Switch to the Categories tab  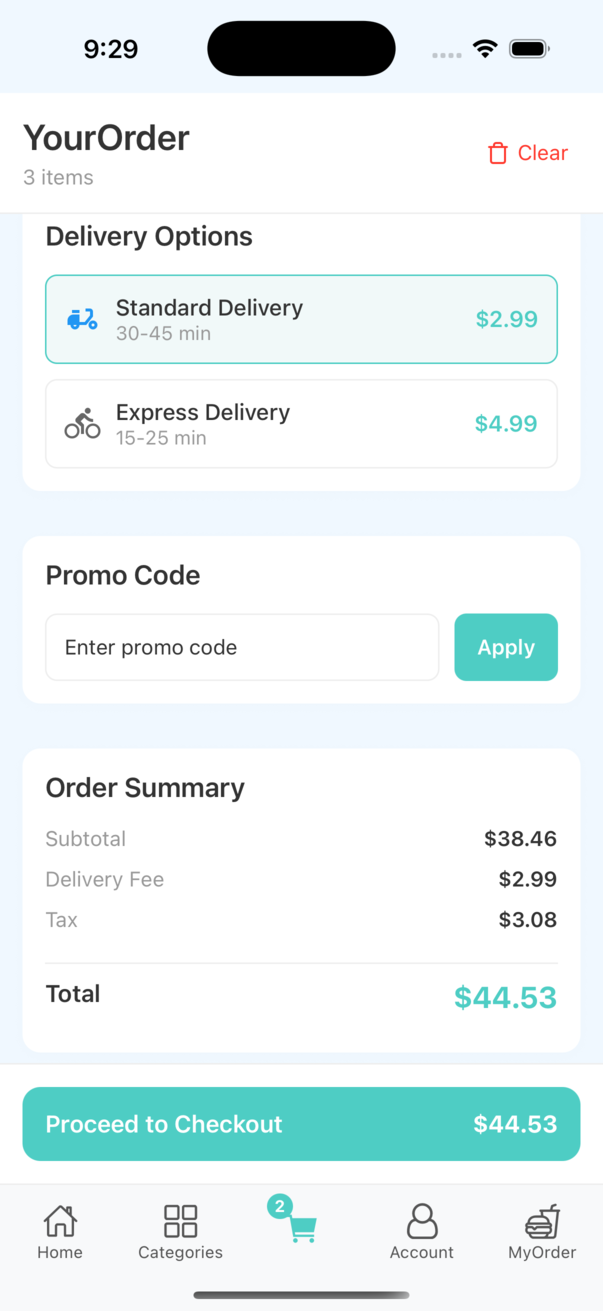coord(180,1232)
